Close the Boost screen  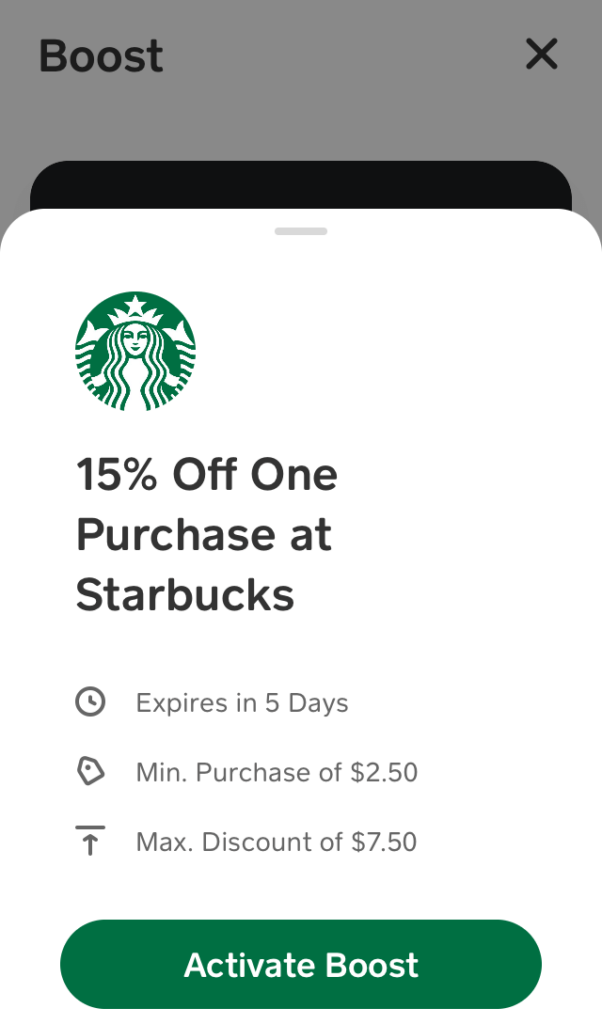coord(541,55)
